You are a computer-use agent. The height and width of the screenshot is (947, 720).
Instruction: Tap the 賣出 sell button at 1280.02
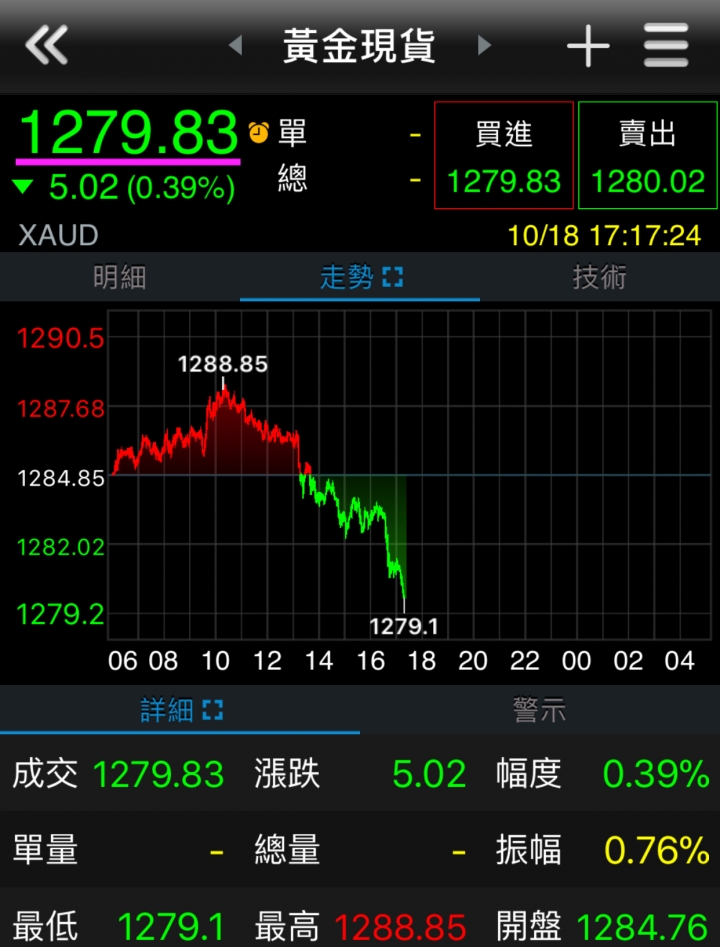647,156
